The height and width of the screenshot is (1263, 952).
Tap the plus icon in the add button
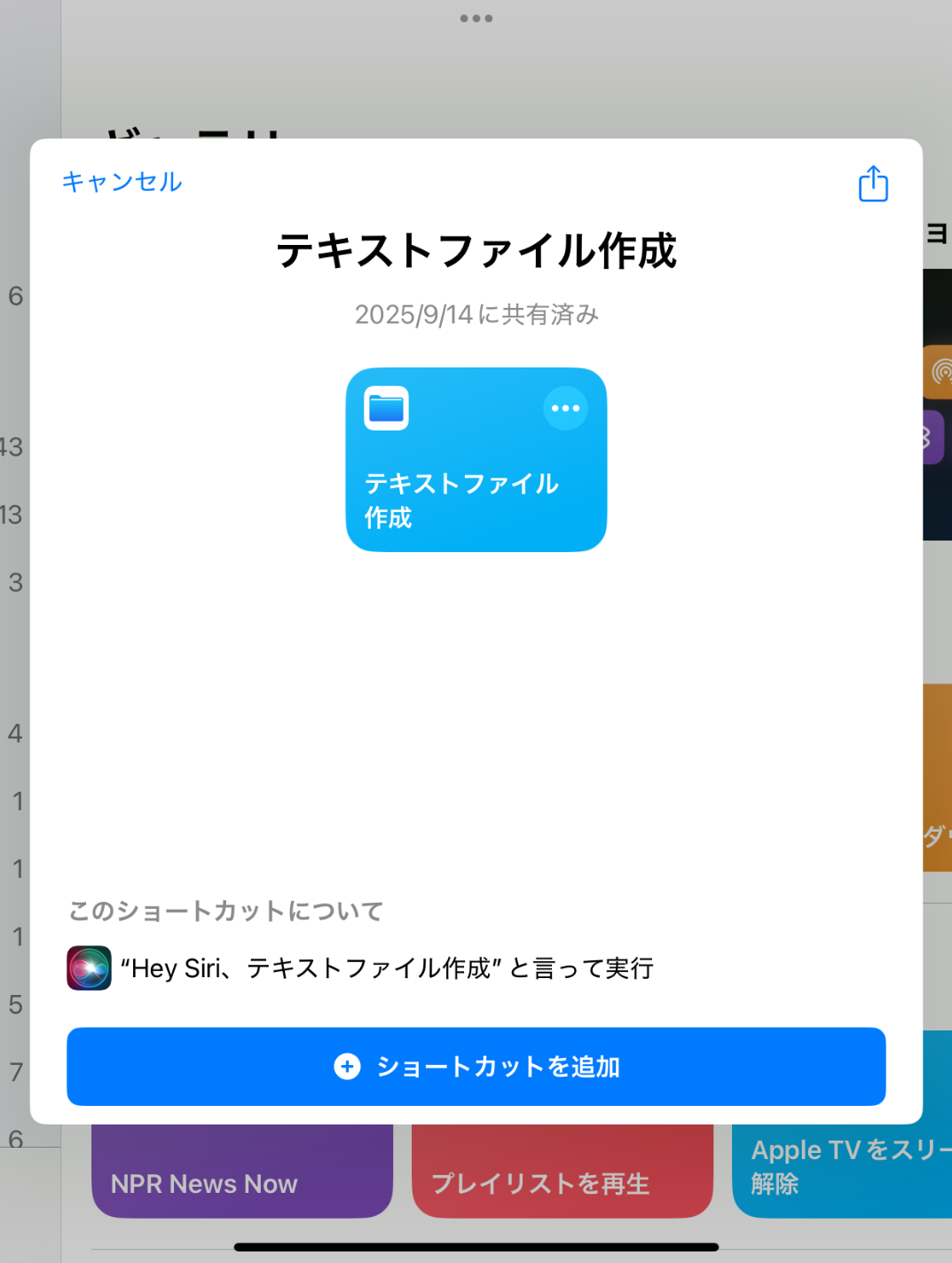(346, 1067)
